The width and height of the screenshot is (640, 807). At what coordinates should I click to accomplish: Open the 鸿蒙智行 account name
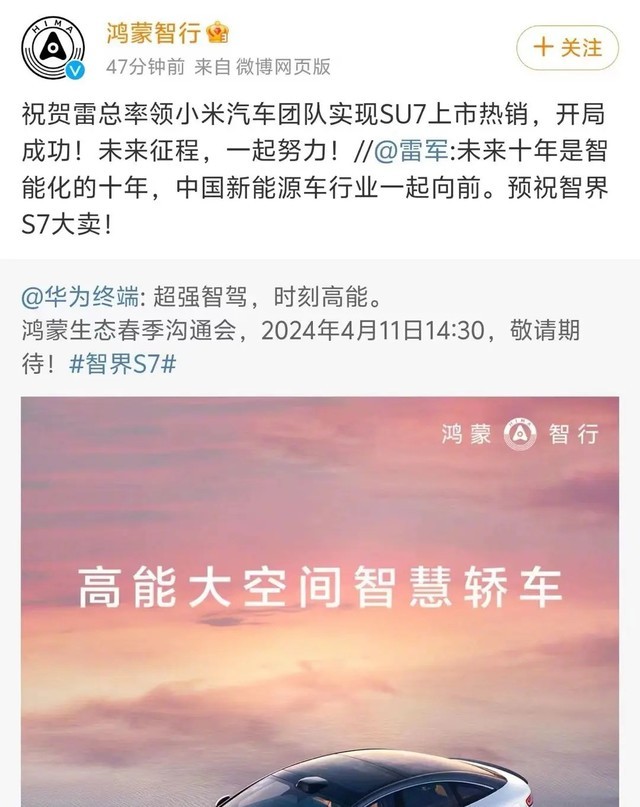[153, 32]
